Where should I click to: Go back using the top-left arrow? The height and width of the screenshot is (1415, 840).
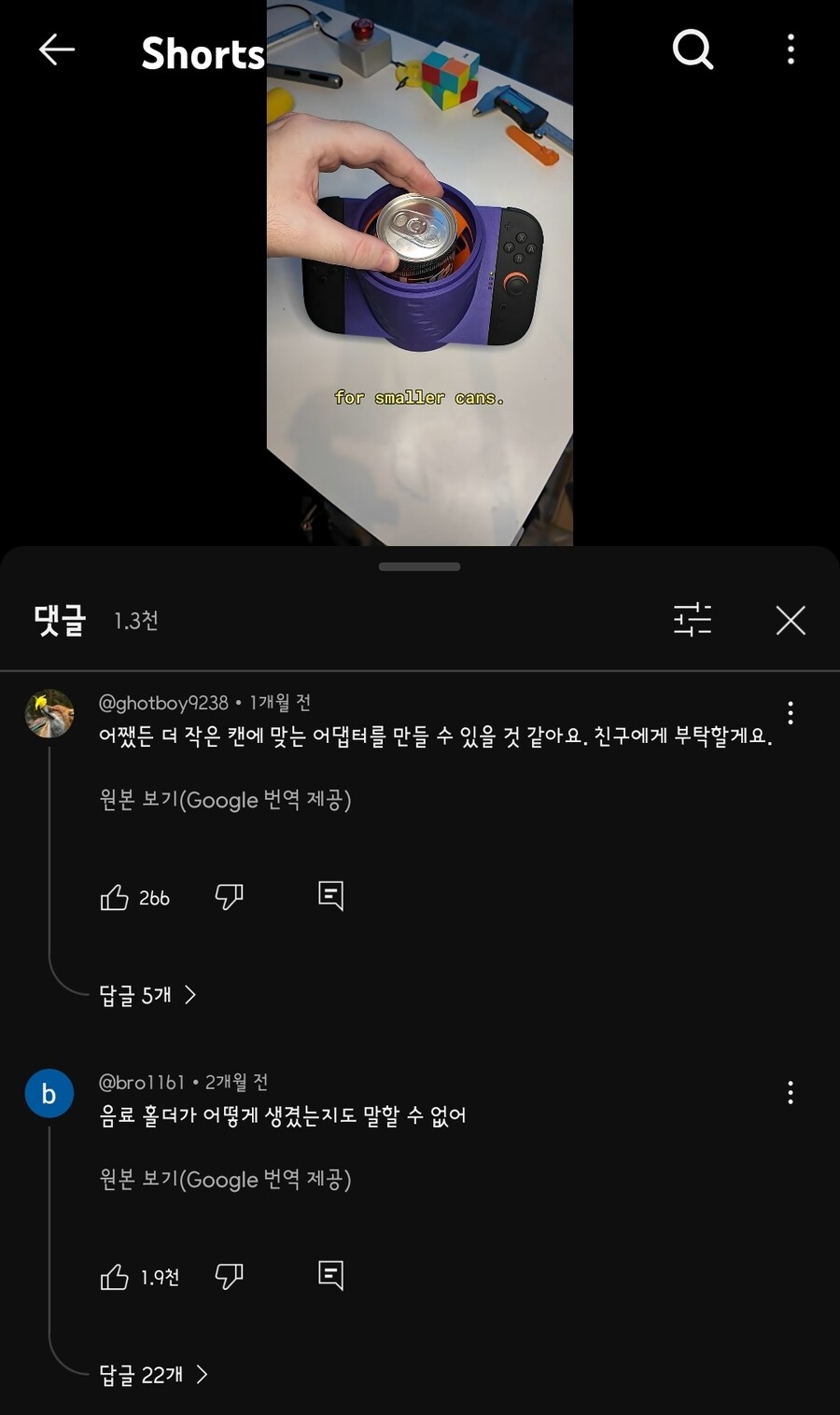56,49
